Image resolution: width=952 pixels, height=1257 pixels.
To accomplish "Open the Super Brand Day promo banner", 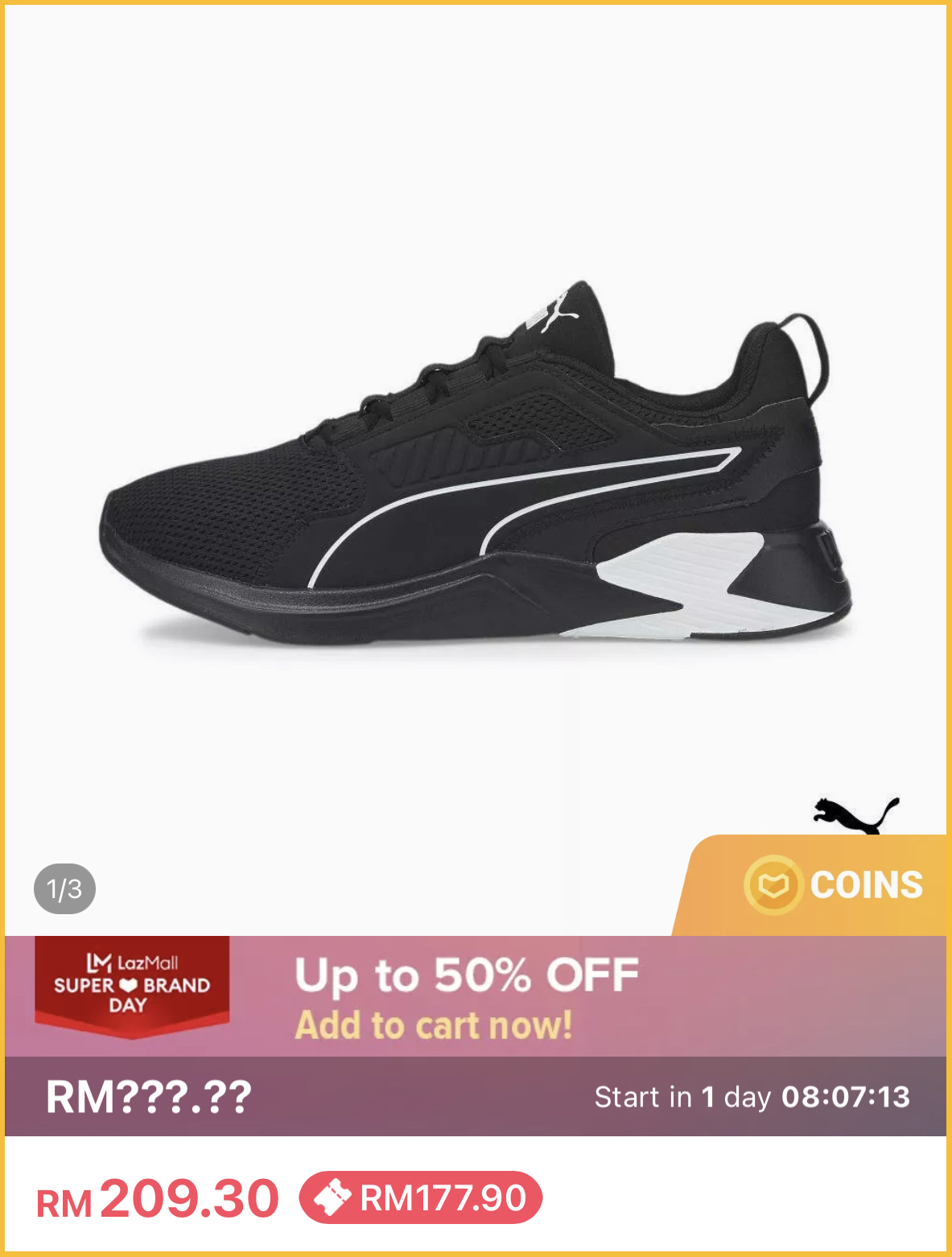I will click(475, 996).
